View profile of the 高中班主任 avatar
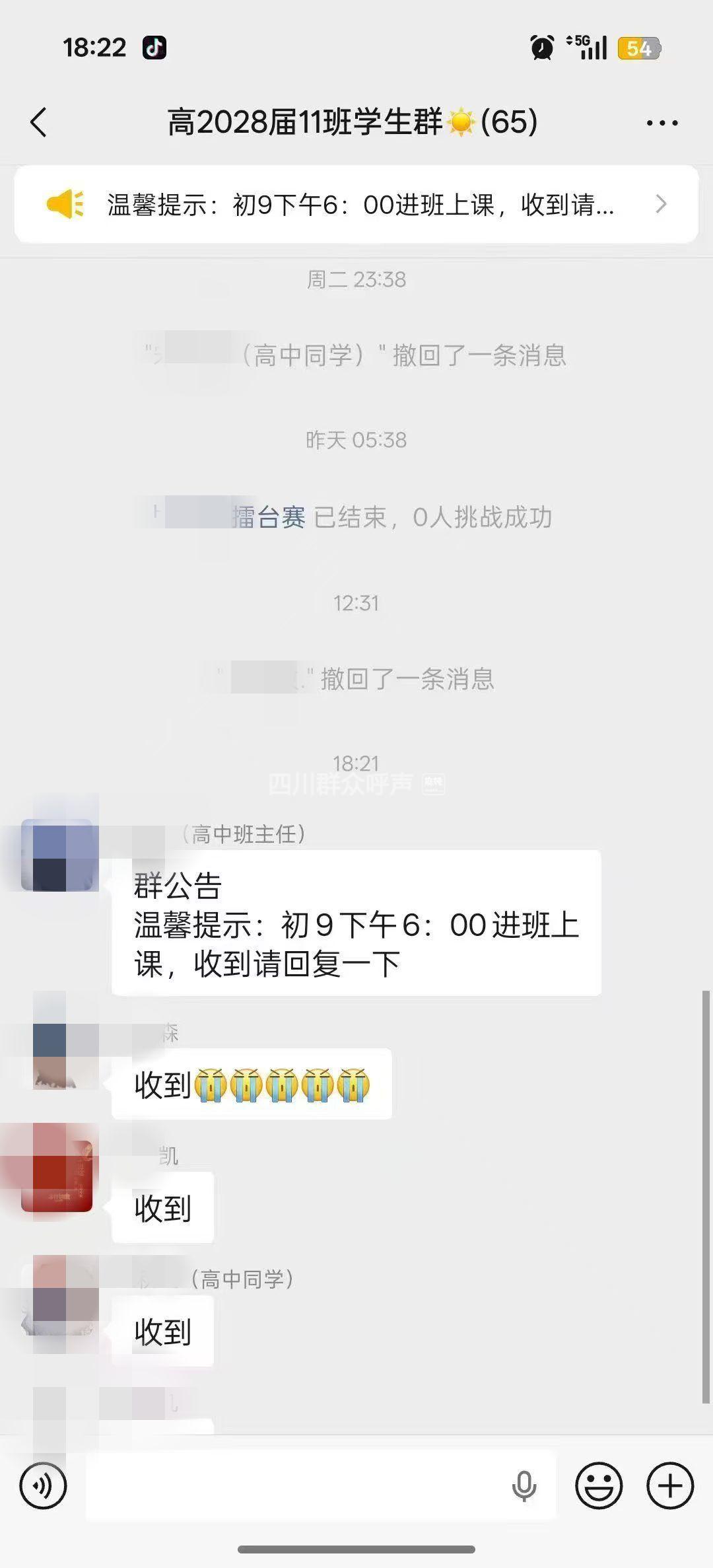This screenshot has height=1568, width=713. tap(57, 855)
